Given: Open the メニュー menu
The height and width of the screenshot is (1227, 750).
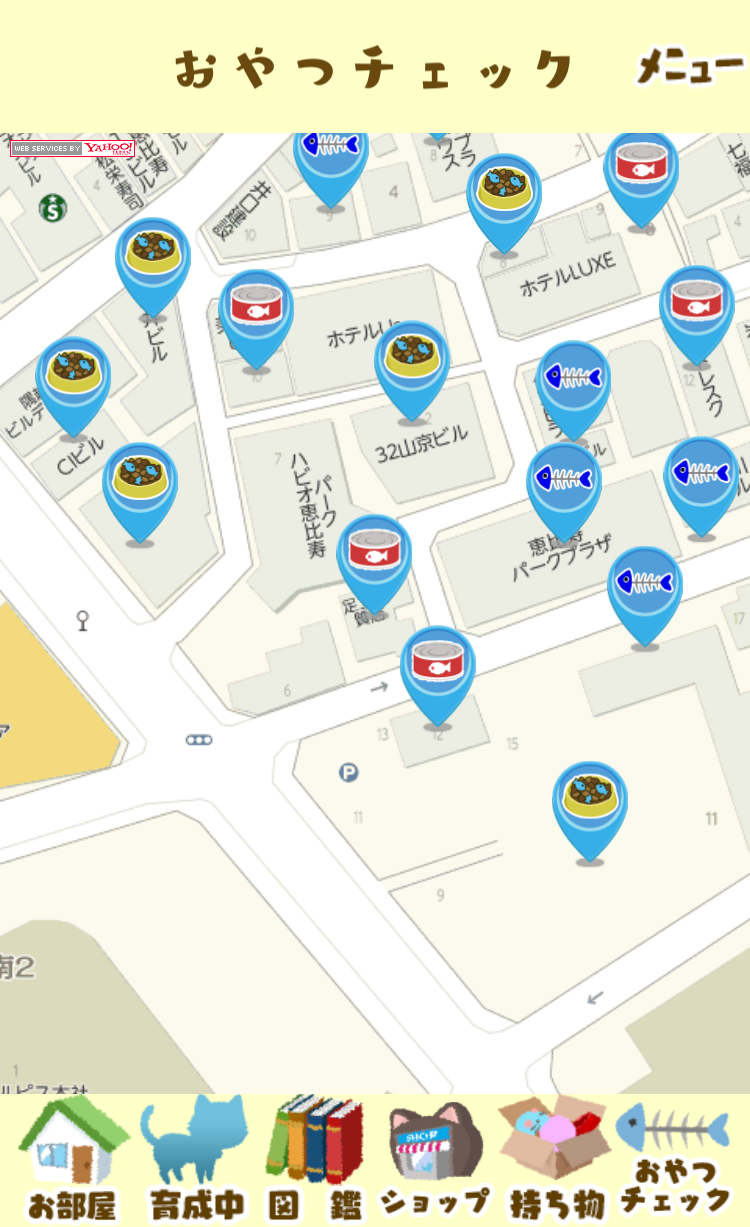Looking at the screenshot, I should point(690,67).
